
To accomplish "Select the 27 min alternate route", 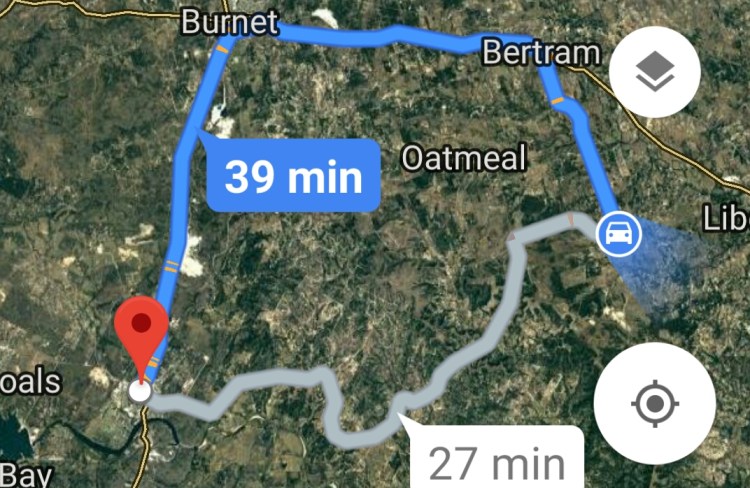I will coord(497,463).
